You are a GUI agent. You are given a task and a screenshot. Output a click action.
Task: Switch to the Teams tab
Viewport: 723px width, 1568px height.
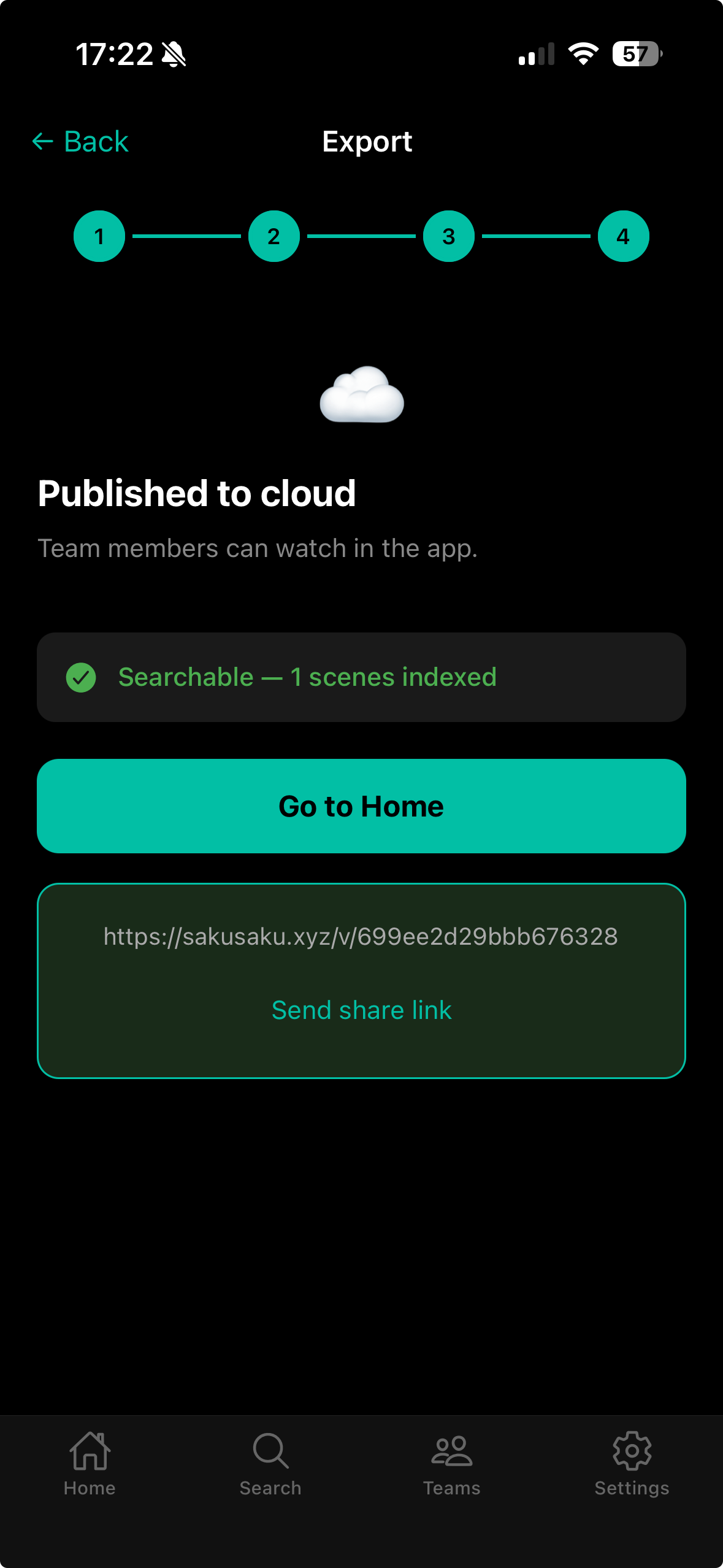451,1464
